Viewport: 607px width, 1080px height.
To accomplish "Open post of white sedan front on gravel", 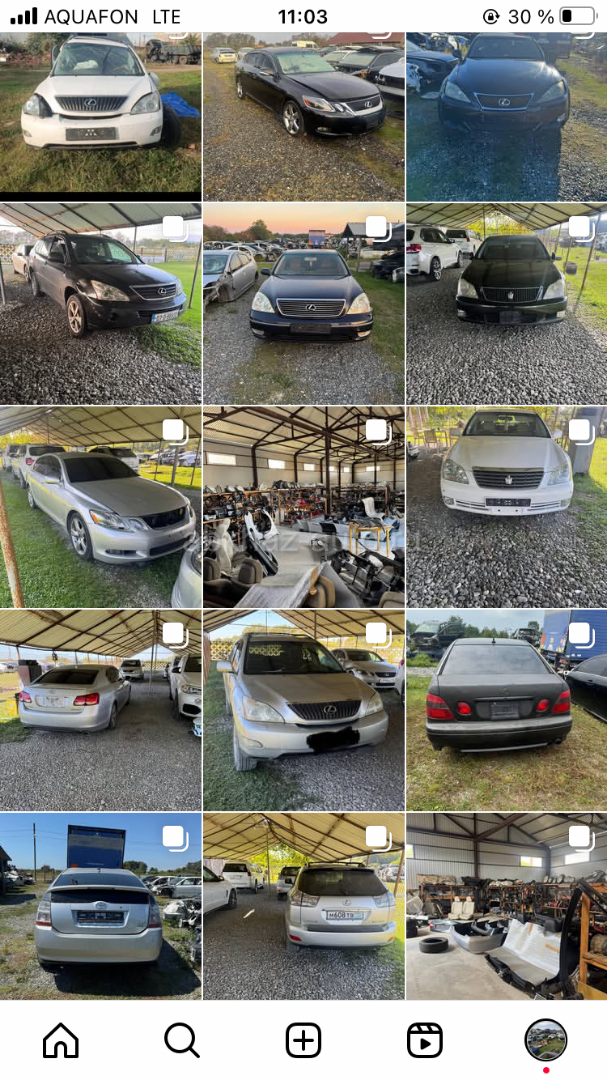I will [x=506, y=507].
